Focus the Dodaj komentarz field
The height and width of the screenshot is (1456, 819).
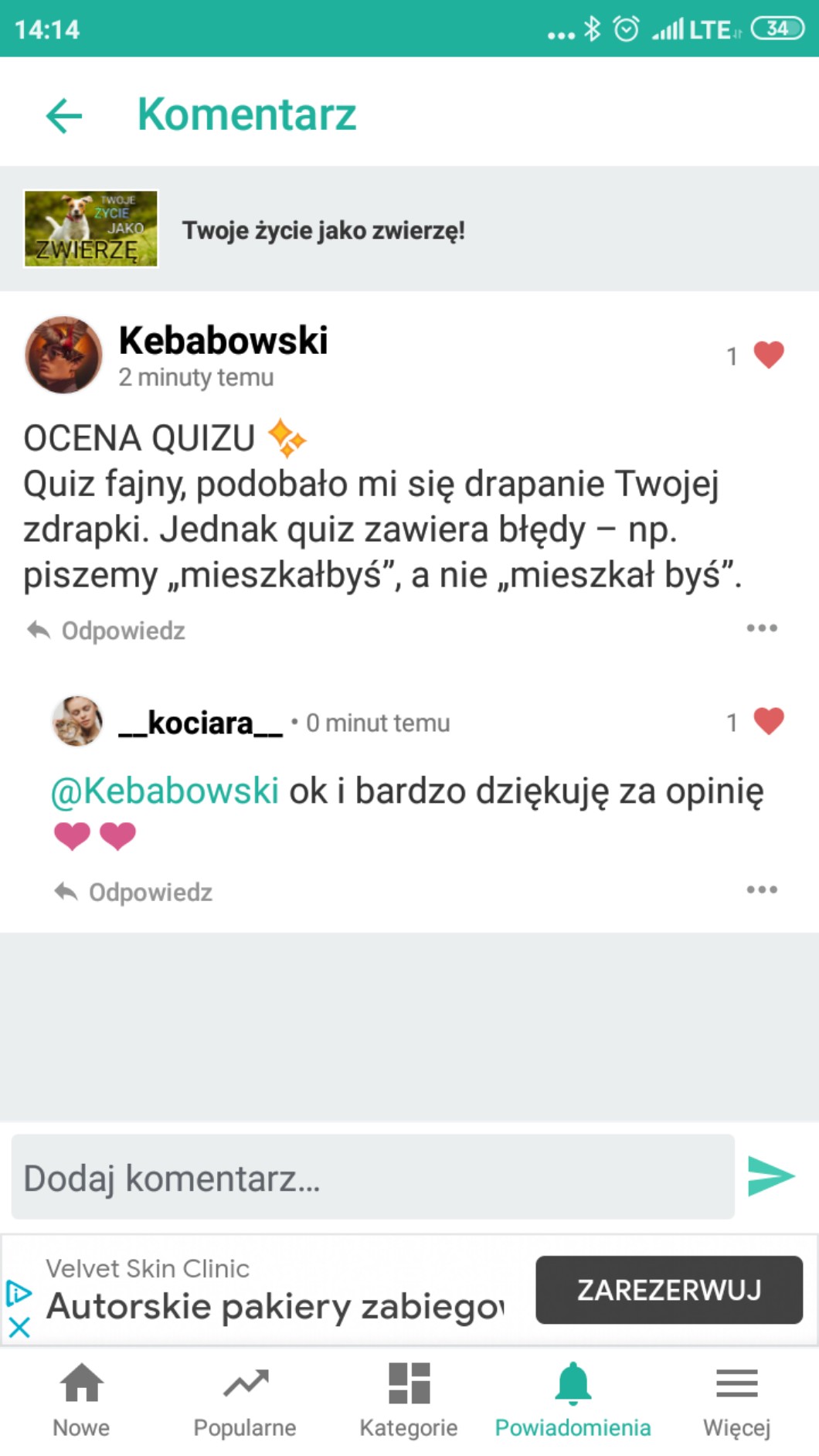(372, 1177)
